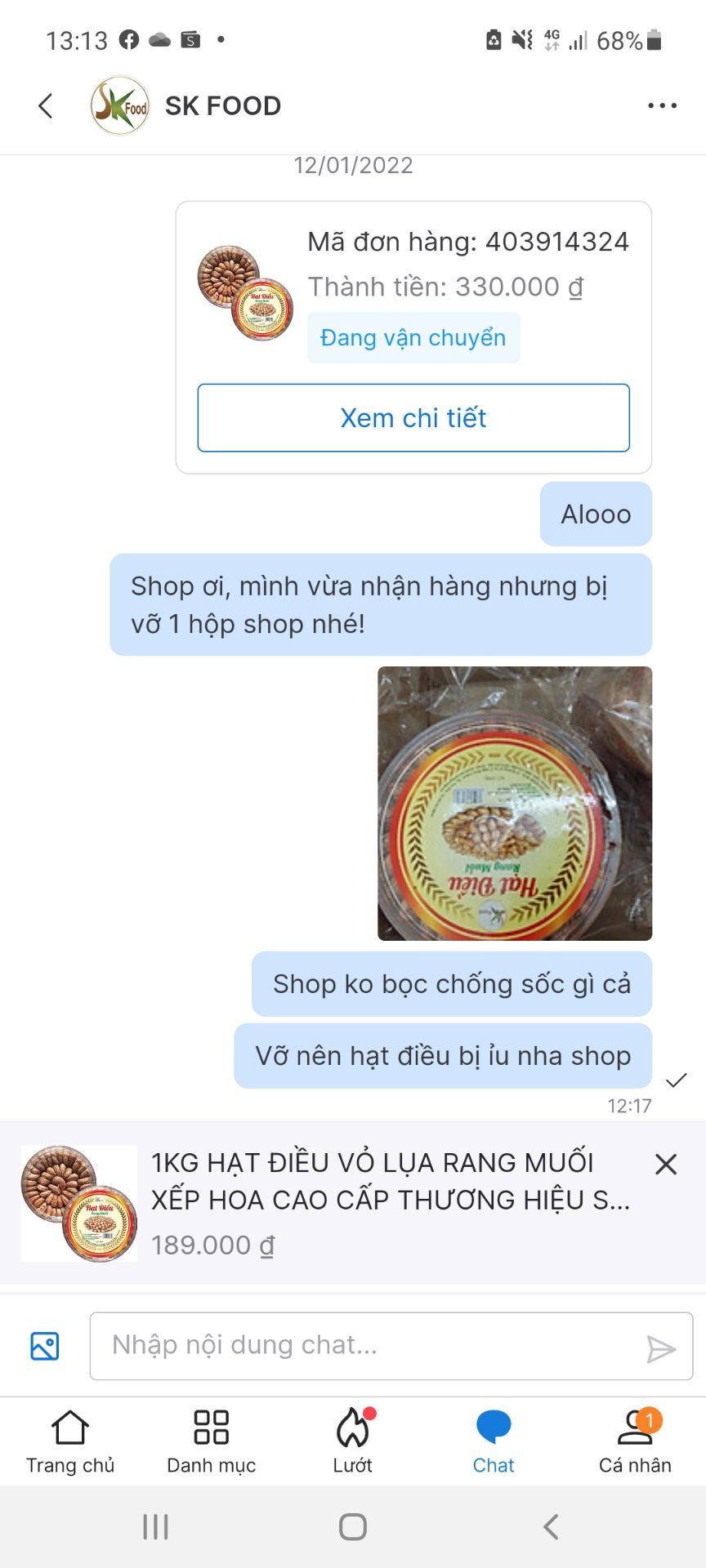Tap the Android recent apps button
Image resolution: width=706 pixels, height=1568 pixels.
coord(155,1526)
